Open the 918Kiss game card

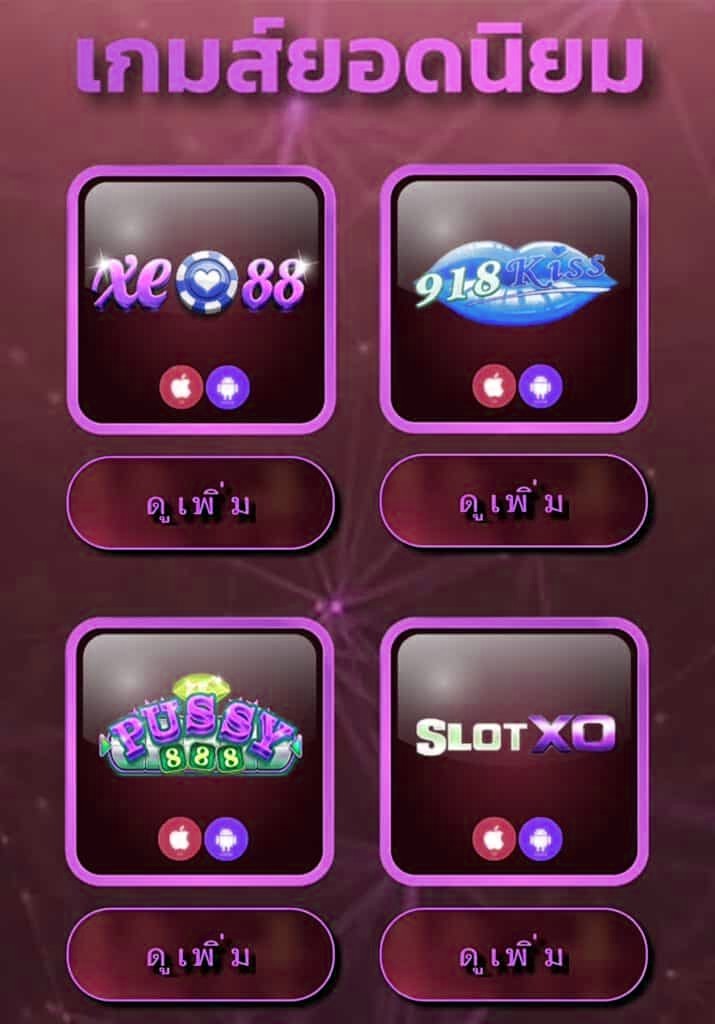click(x=514, y=277)
